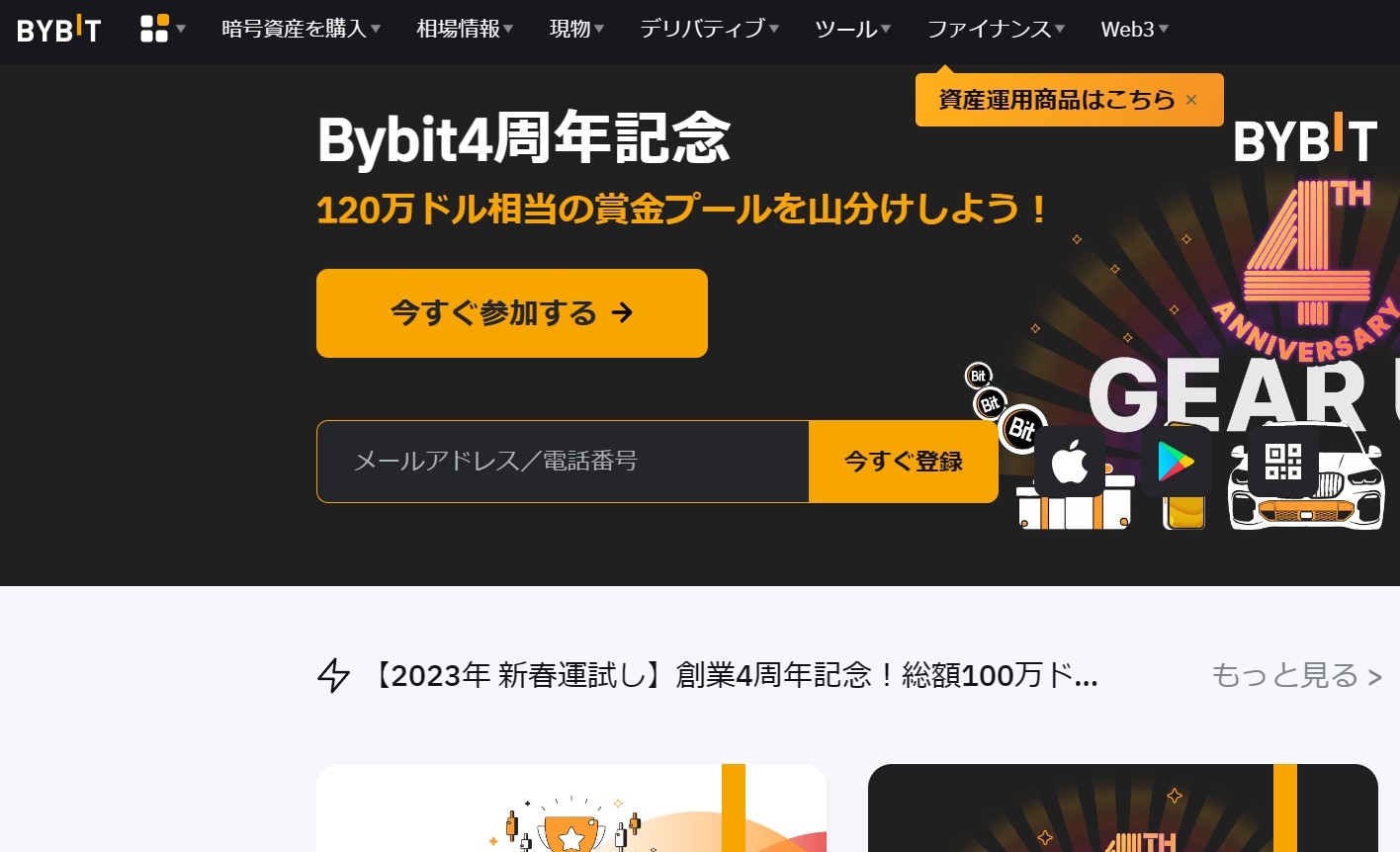This screenshot has height=852, width=1400.
Task: Open the apps grid menu
Action: tap(161, 29)
